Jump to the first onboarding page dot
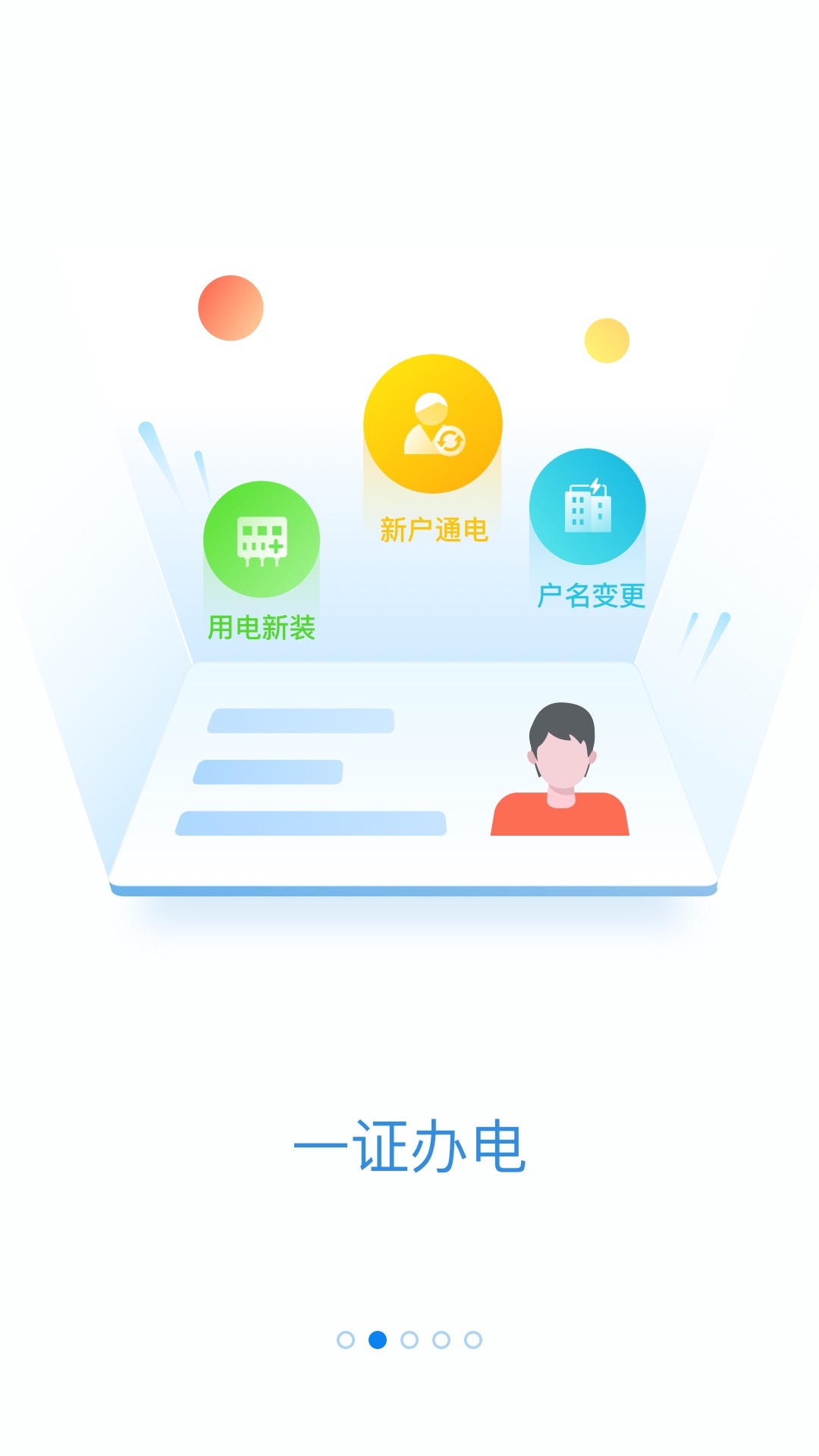 346,1340
